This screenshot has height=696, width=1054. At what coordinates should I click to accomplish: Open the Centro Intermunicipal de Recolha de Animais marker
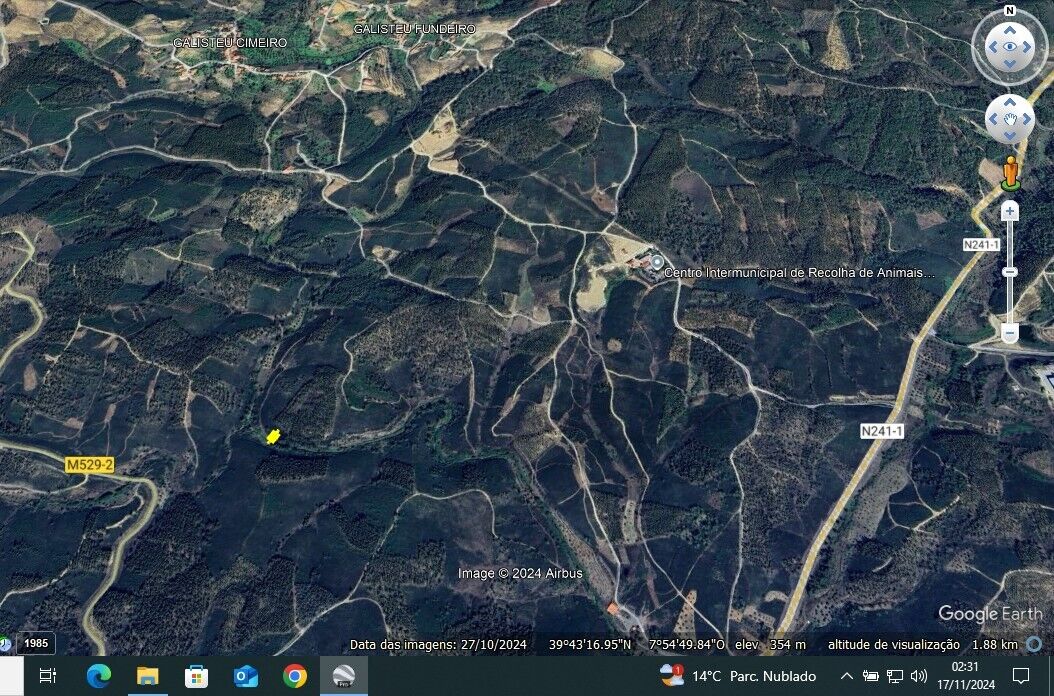[x=657, y=263]
